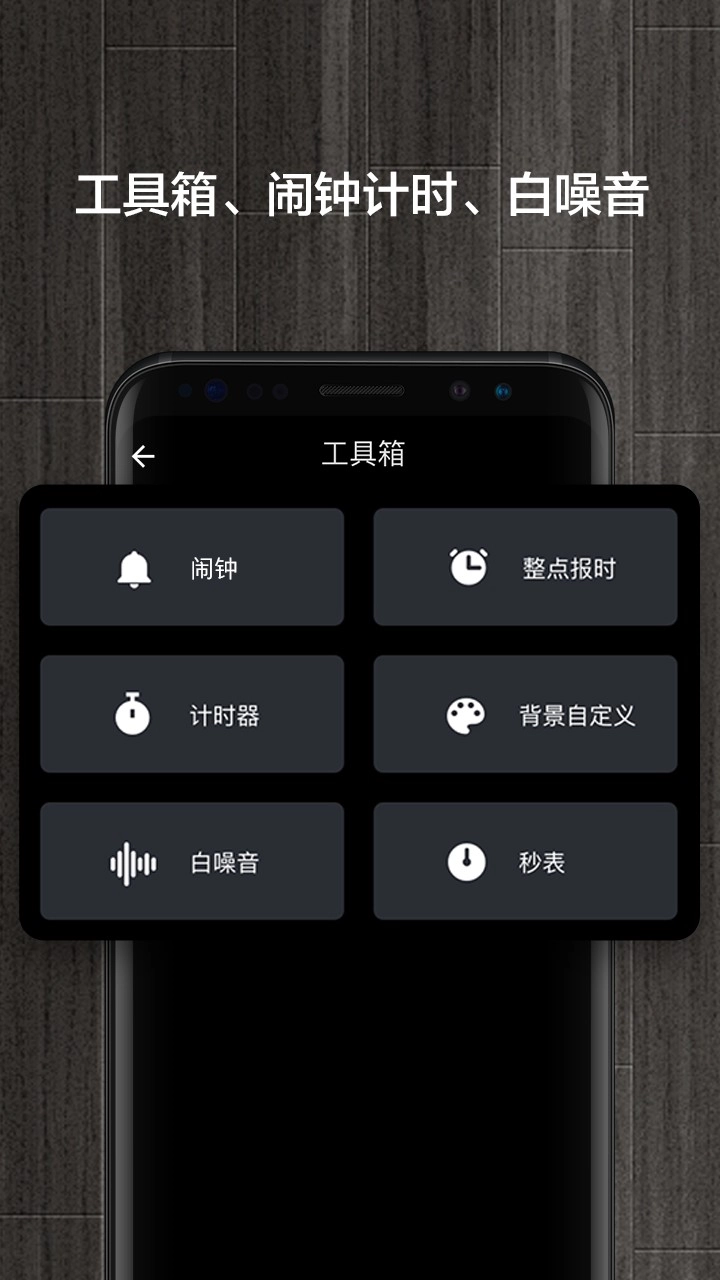Open the 闹钟 alarm tile
720x1280 pixels.
pyautogui.click(x=192, y=566)
